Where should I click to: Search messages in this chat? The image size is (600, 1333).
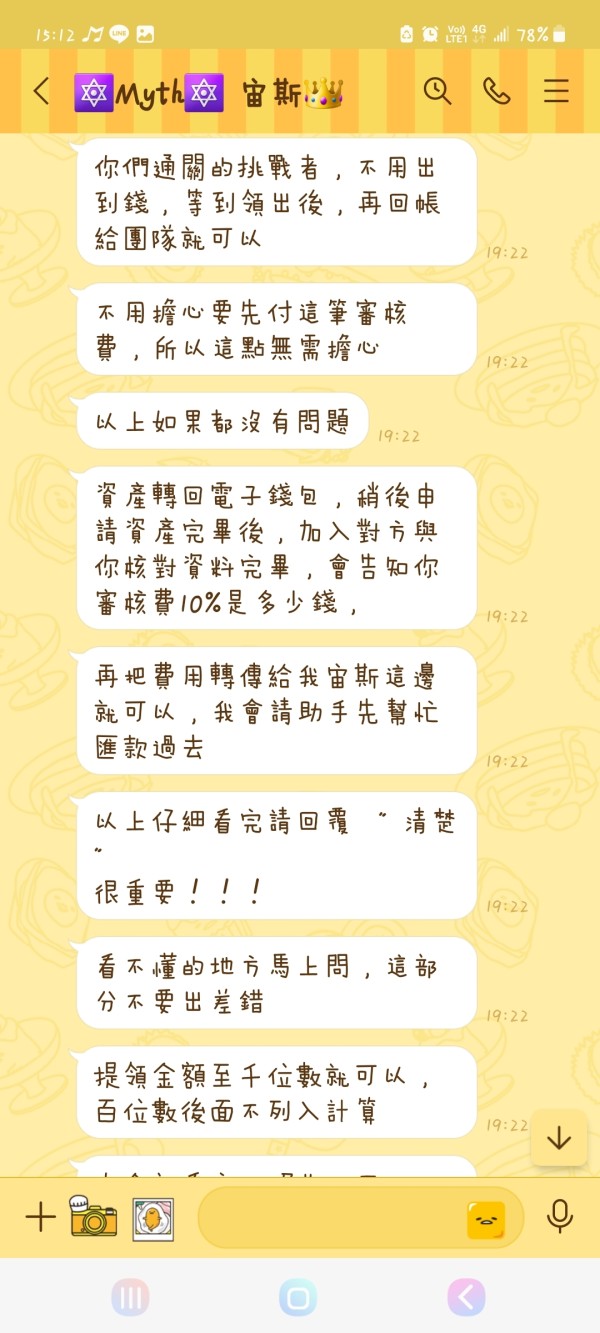coord(437,91)
